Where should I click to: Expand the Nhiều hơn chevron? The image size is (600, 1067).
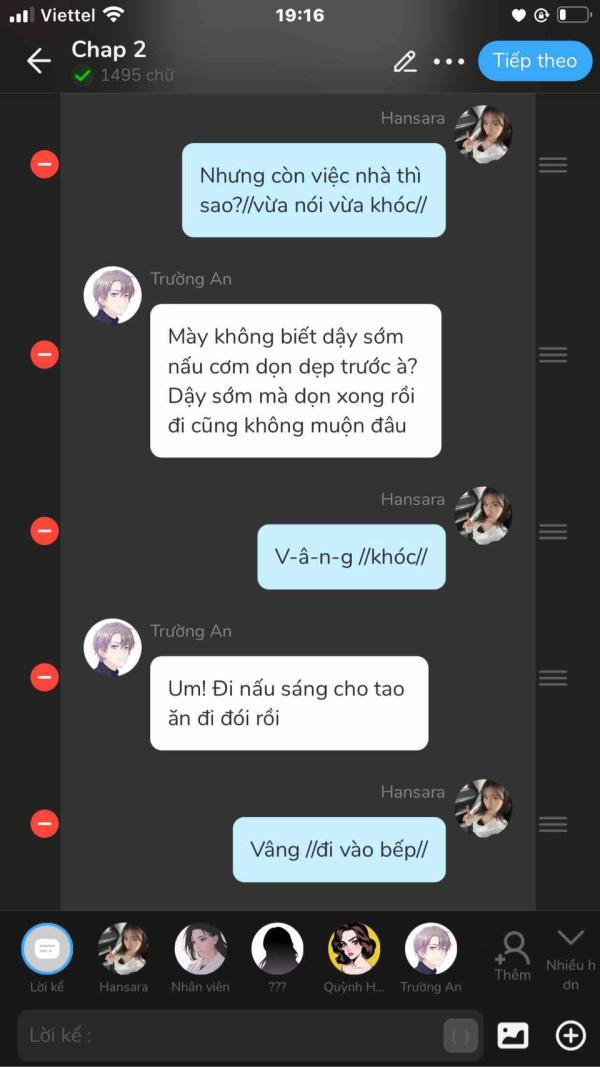point(571,940)
